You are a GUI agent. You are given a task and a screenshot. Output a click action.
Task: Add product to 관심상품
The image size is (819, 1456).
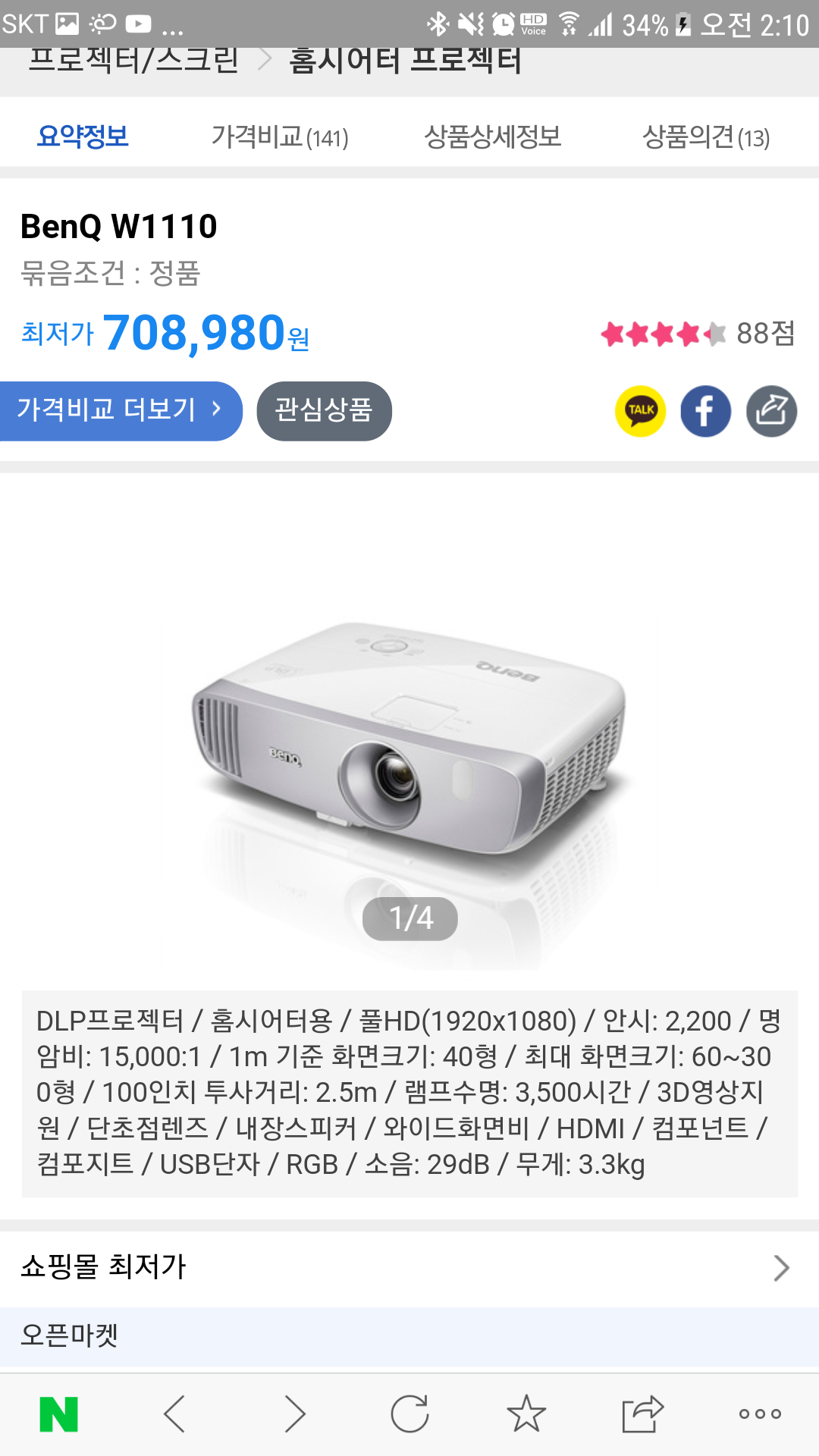pyautogui.click(x=324, y=410)
